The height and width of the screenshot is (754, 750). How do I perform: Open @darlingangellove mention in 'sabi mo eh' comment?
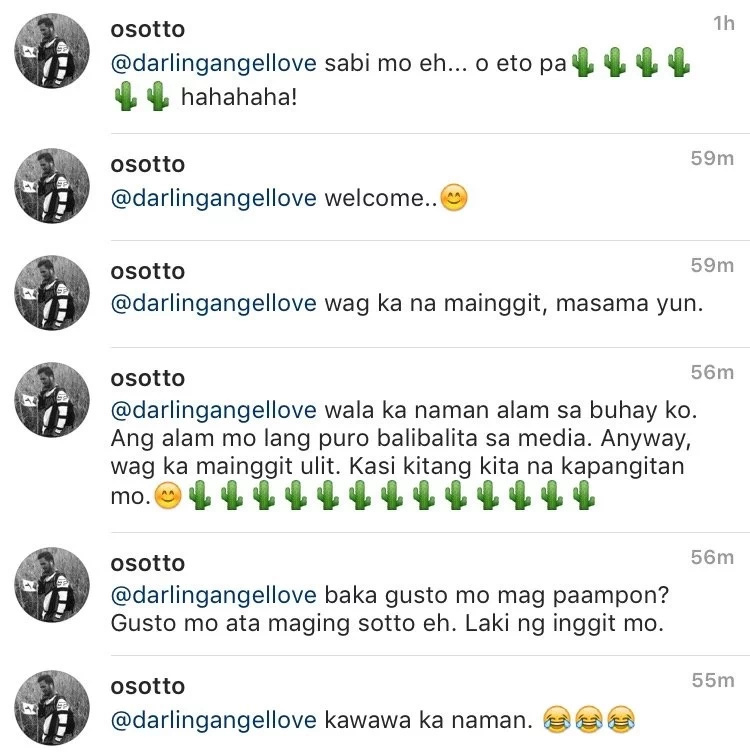click(x=214, y=63)
